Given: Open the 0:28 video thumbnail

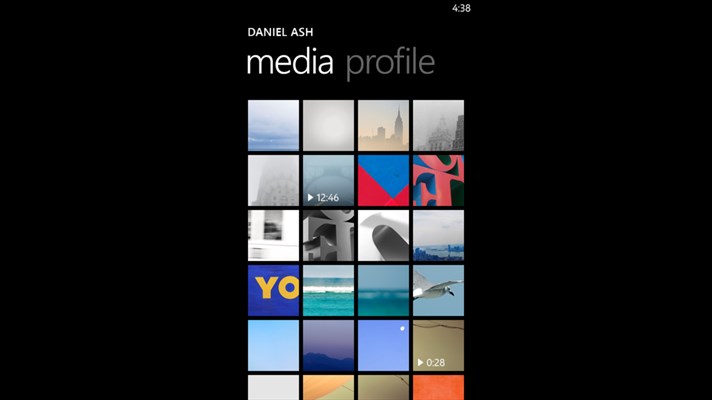Looking at the screenshot, I should coord(438,345).
